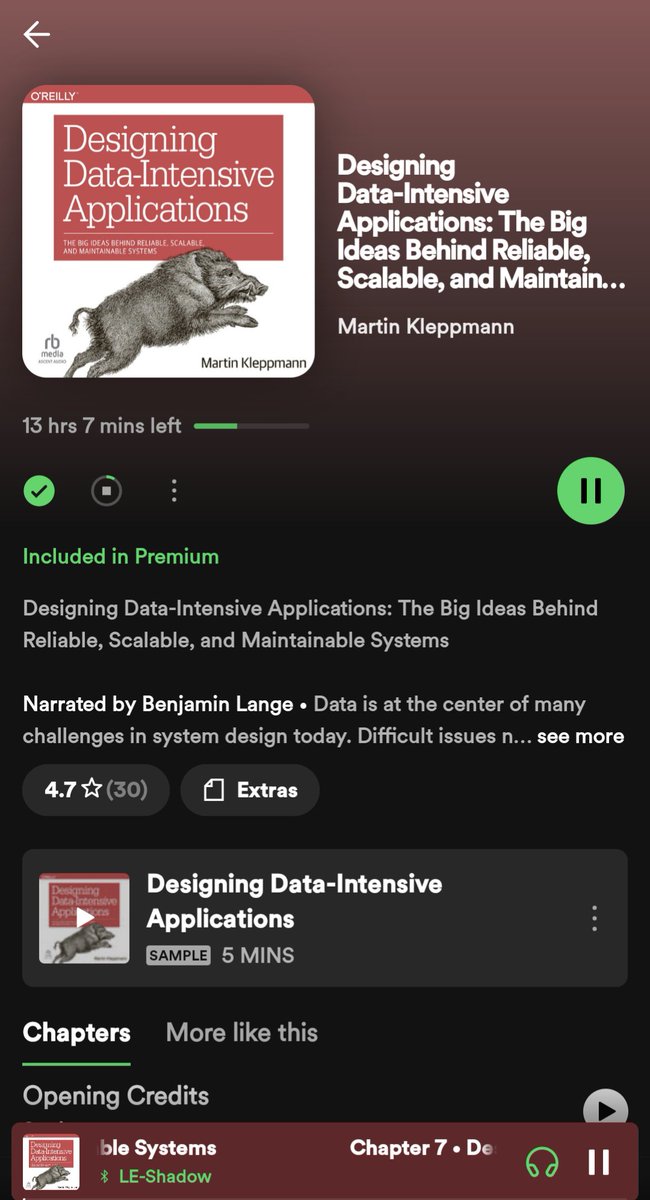Open options for the sample card
This screenshot has width=650, height=1200.
[x=594, y=918]
